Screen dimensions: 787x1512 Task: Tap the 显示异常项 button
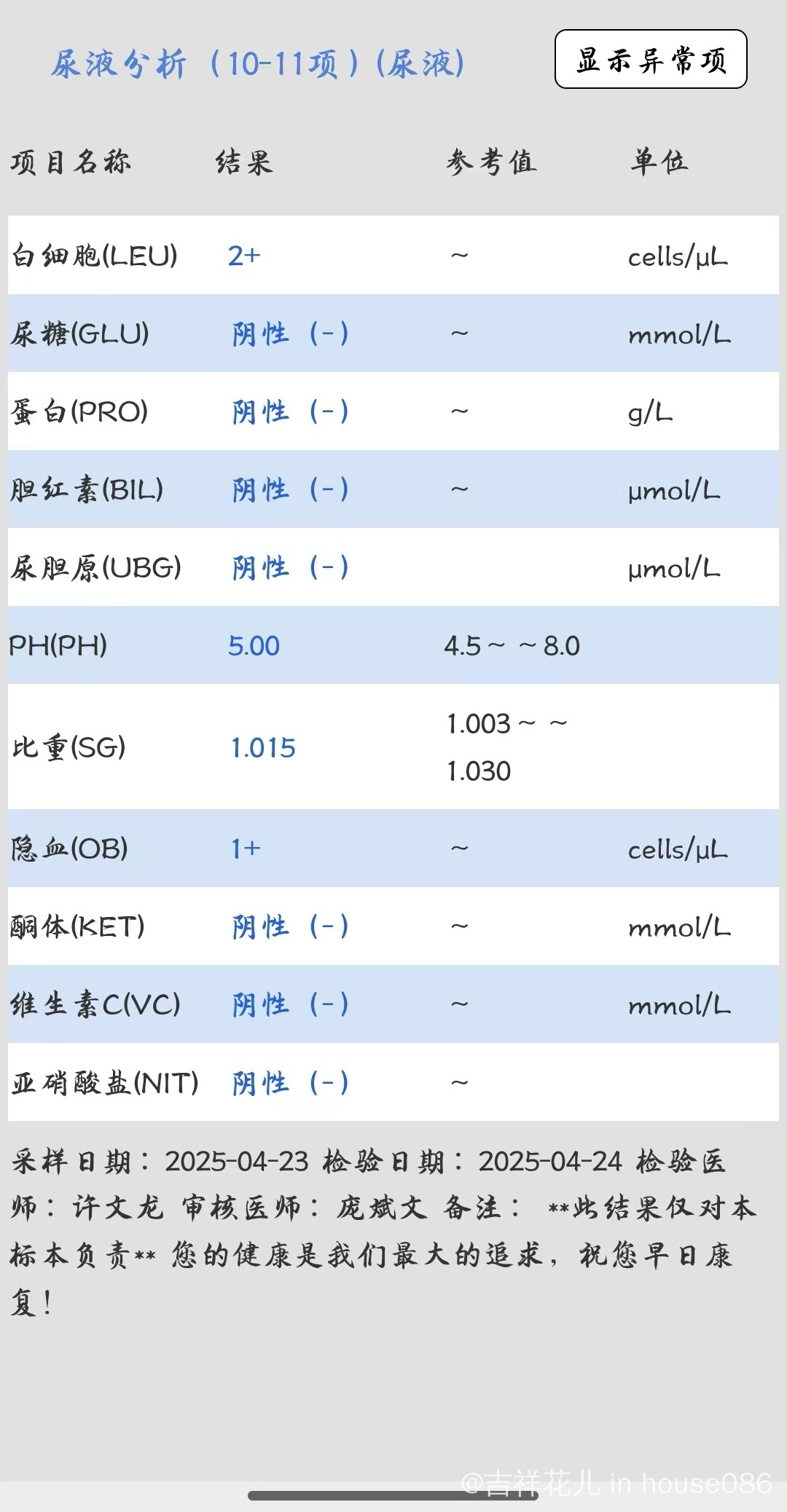[x=651, y=60]
